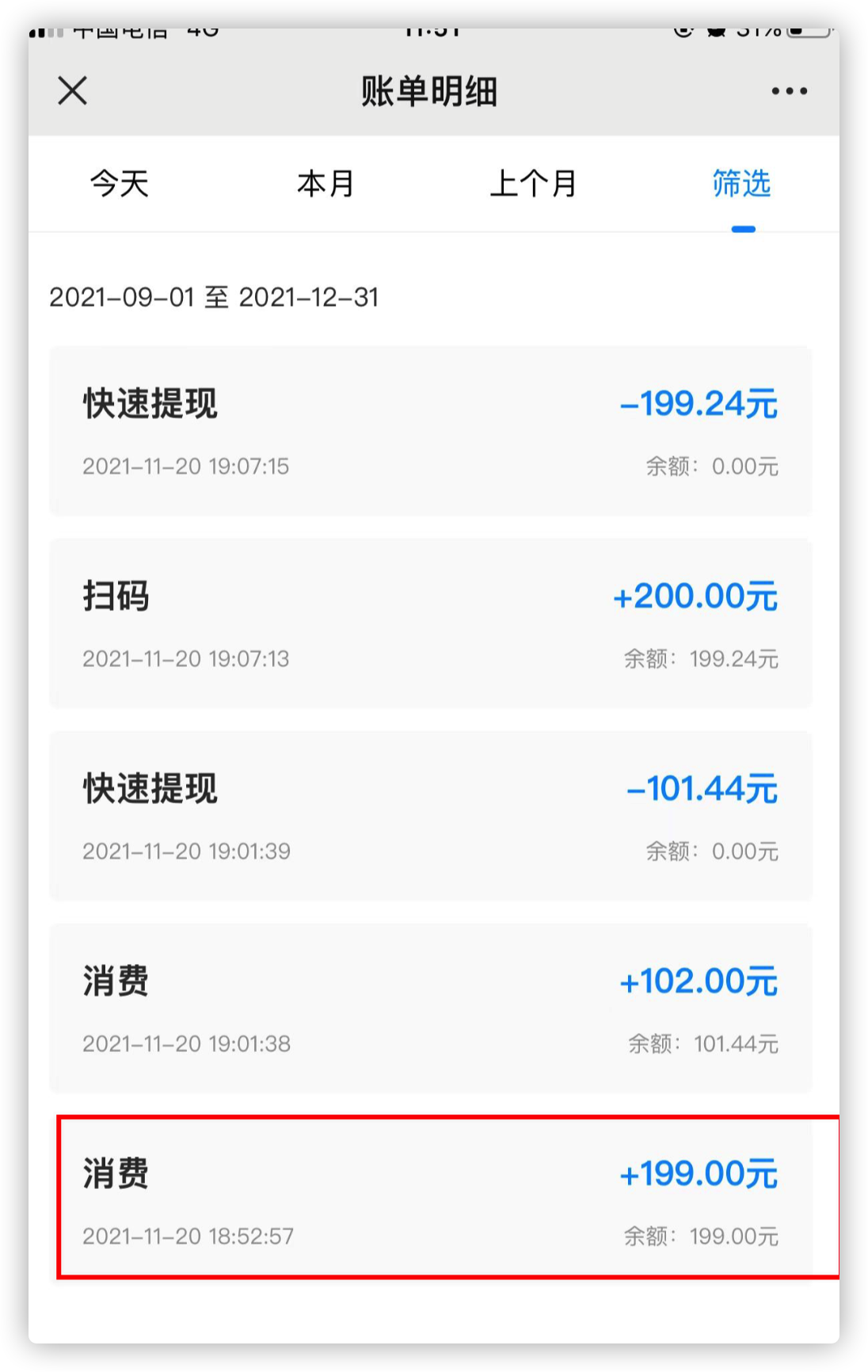Tap the close X icon on 账单明细
868x1372 pixels.
(x=70, y=90)
